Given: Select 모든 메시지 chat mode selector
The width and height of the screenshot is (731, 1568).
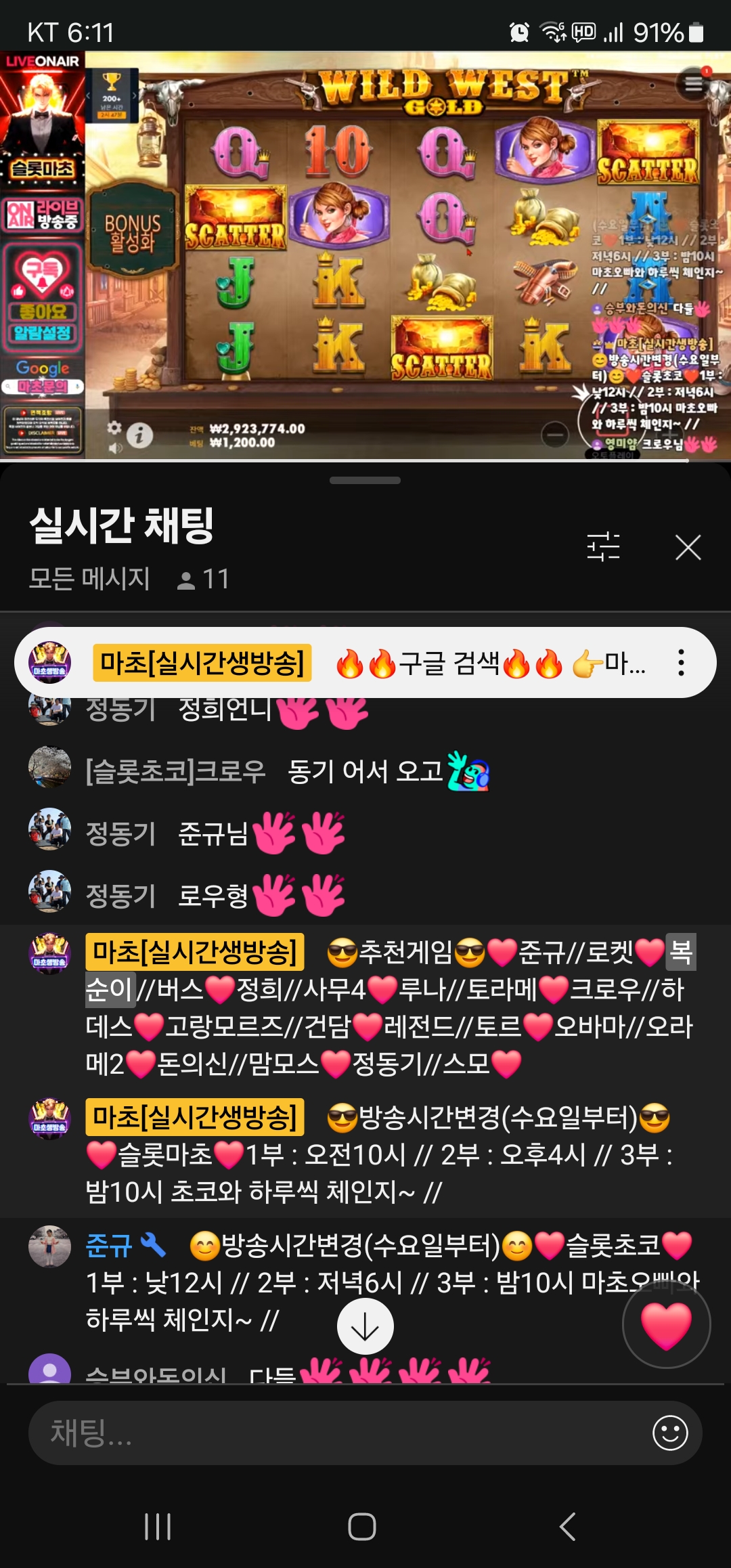Looking at the screenshot, I should [x=89, y=579].
